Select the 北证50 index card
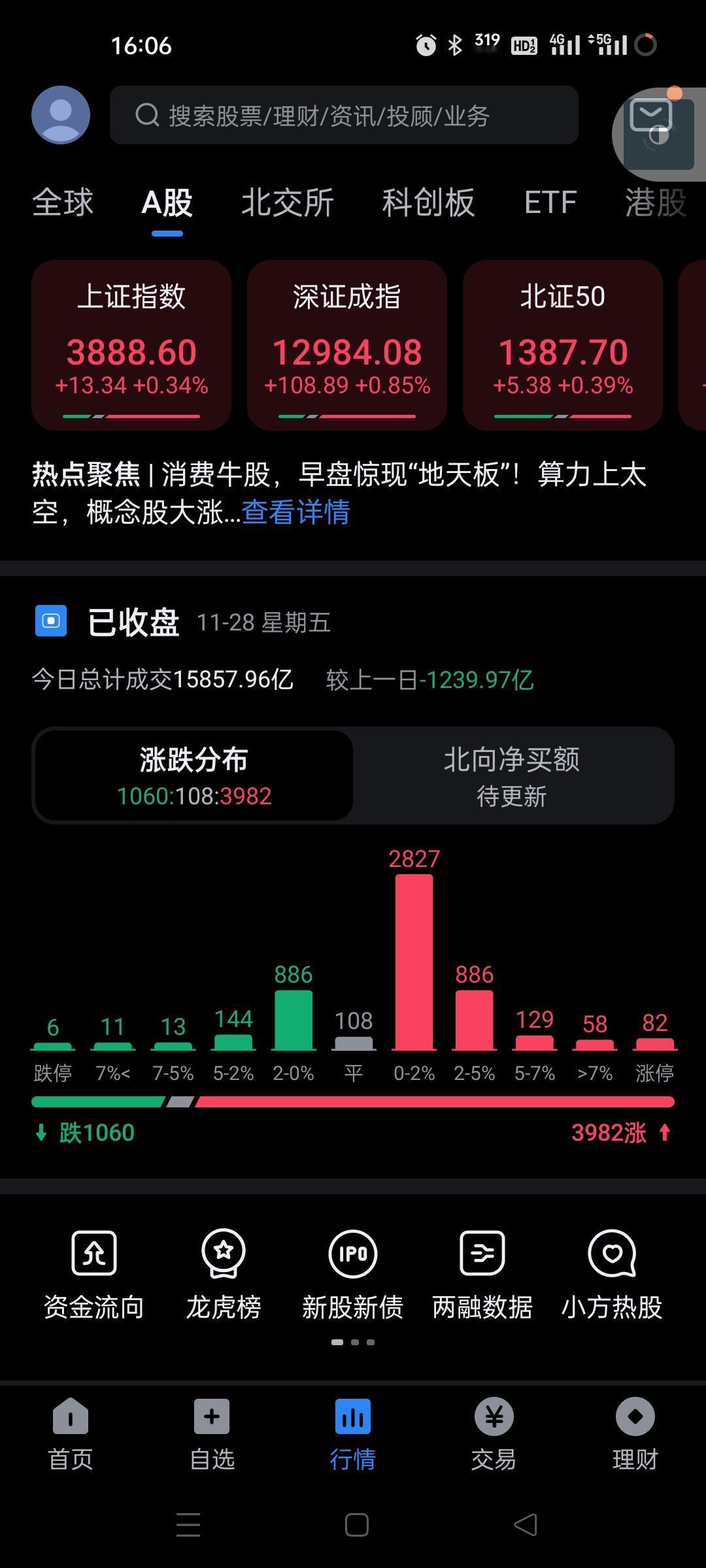The height and width of the screenshot is (1568, 706). click(x=562, y=343)
